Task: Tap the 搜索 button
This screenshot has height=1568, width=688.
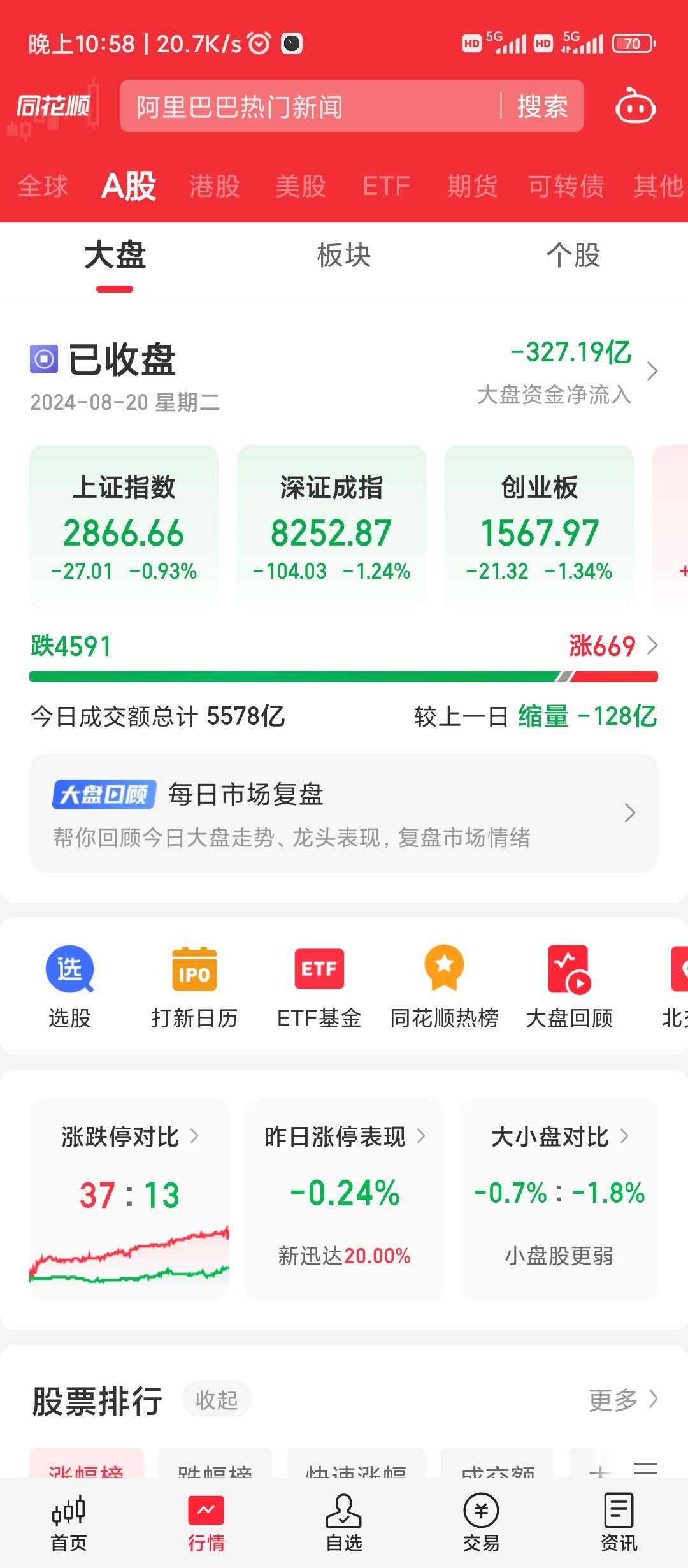Action: (542, 106)
